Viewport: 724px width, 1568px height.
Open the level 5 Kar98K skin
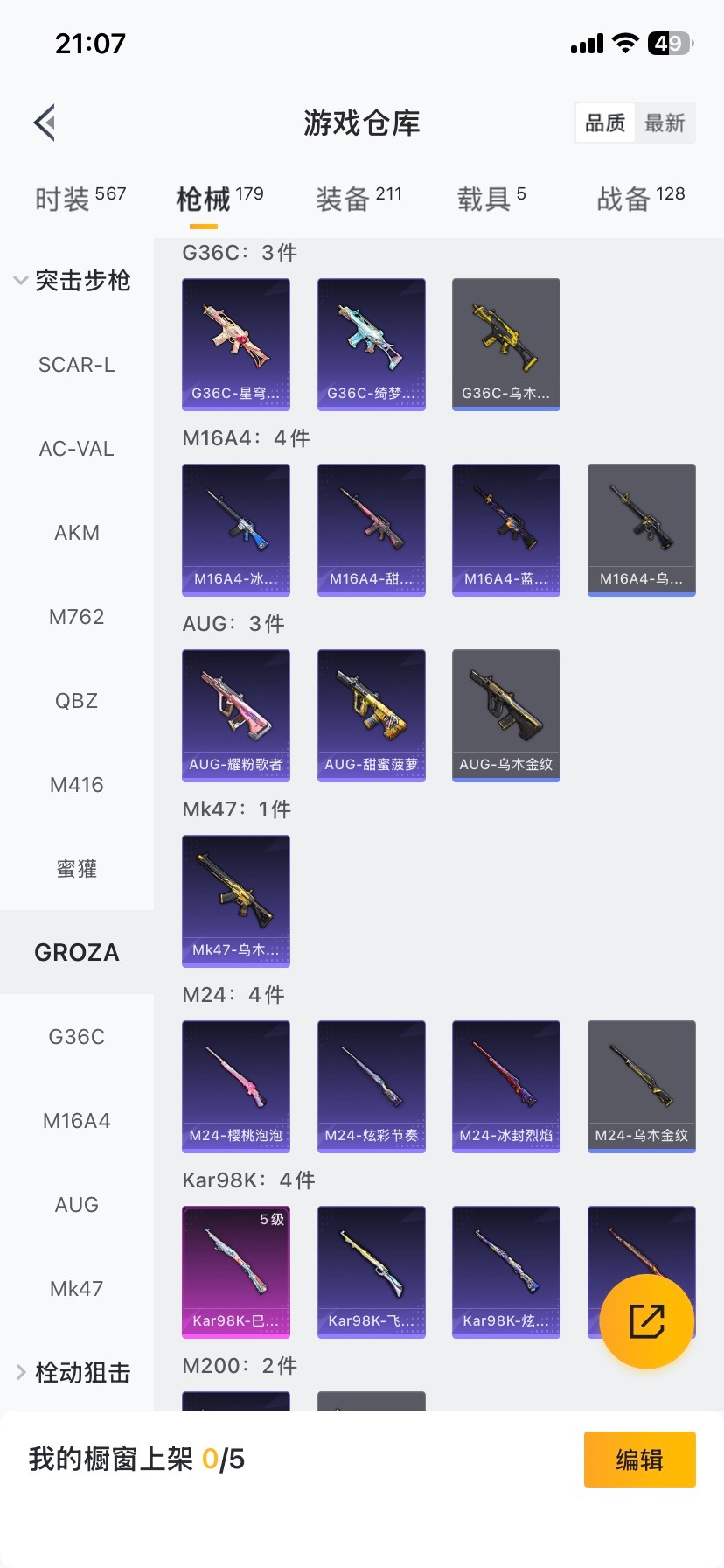coord(236,1271)
